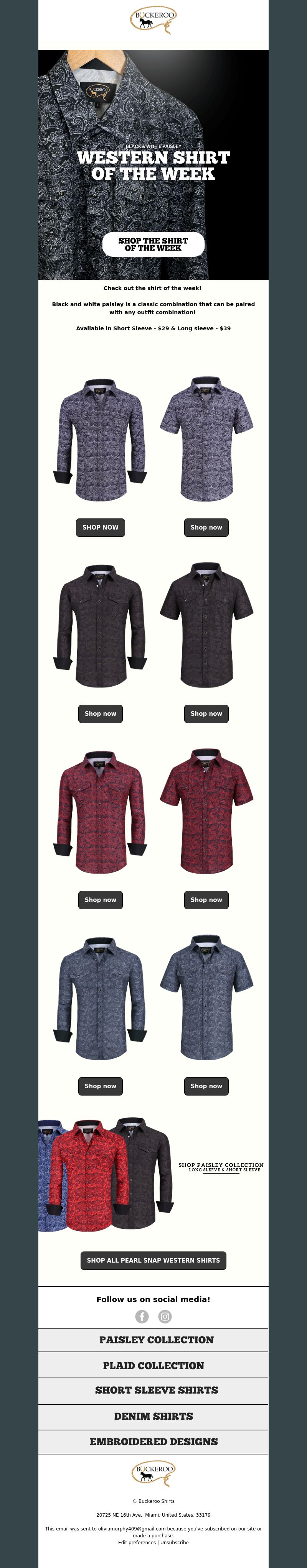Browse Denim Shirts

pyautogui.click(x=153, y=1416)
